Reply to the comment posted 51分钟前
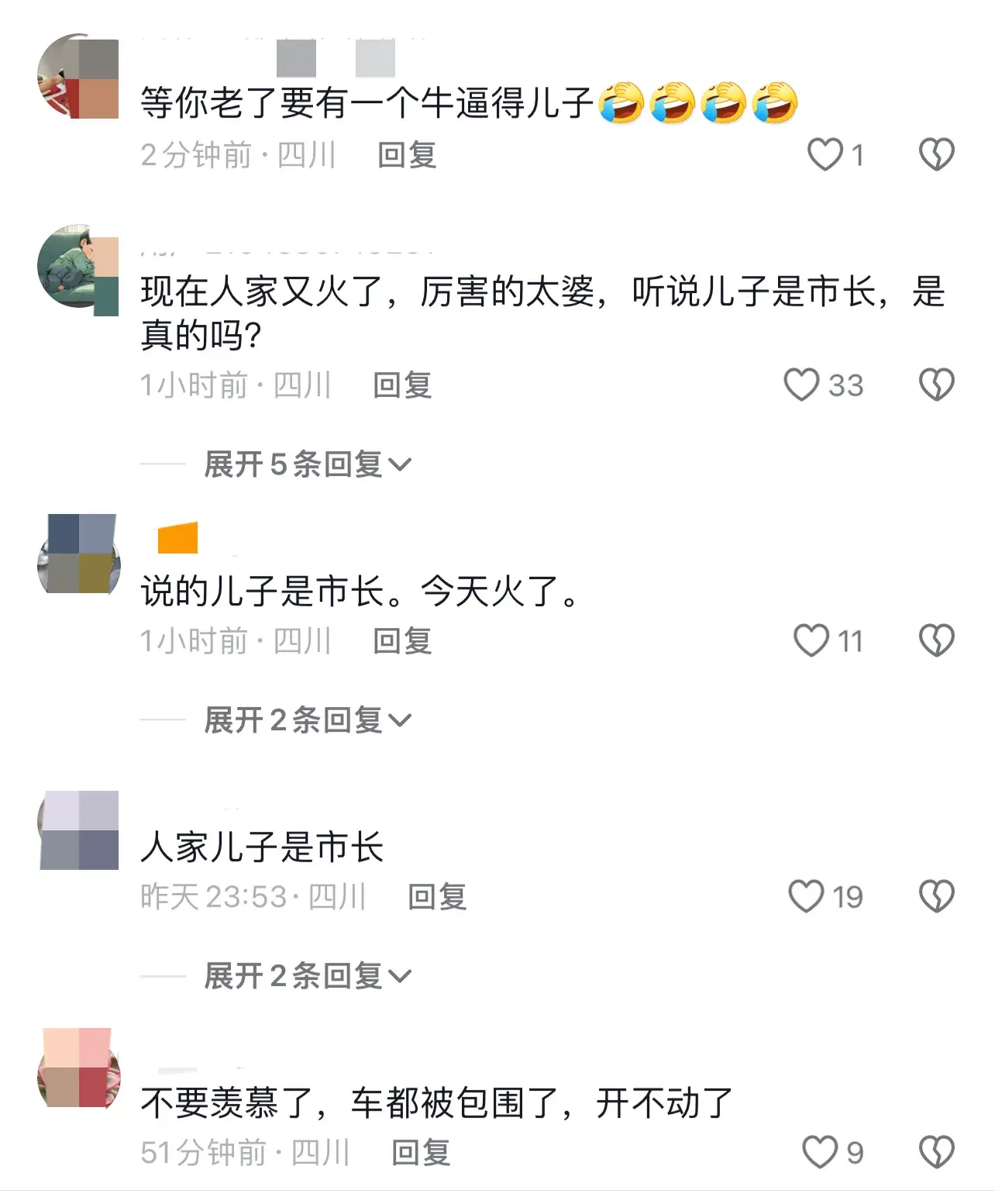 click(x=421, y=1153)
